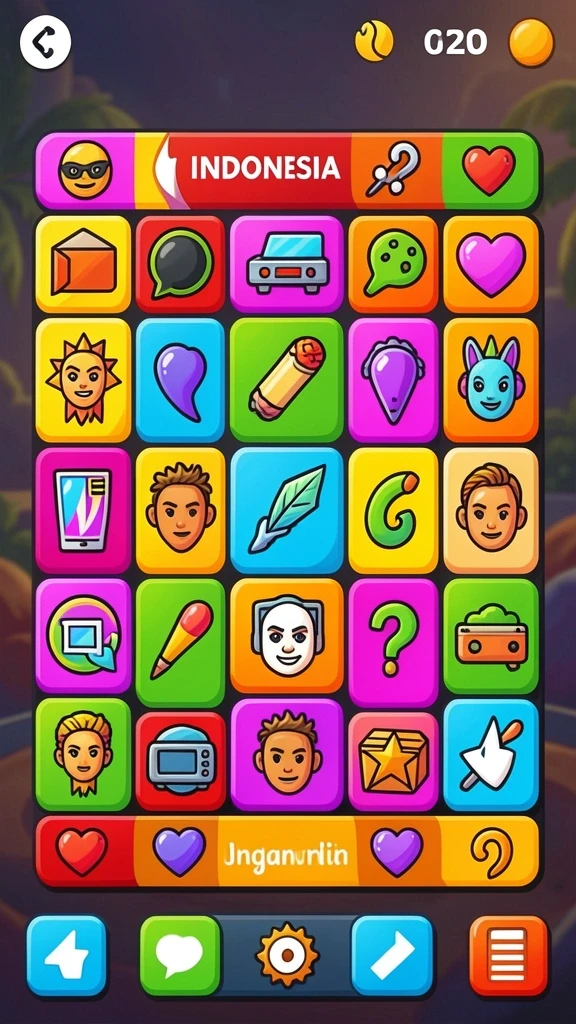Tap the sun face tile

tap(83, 380)
